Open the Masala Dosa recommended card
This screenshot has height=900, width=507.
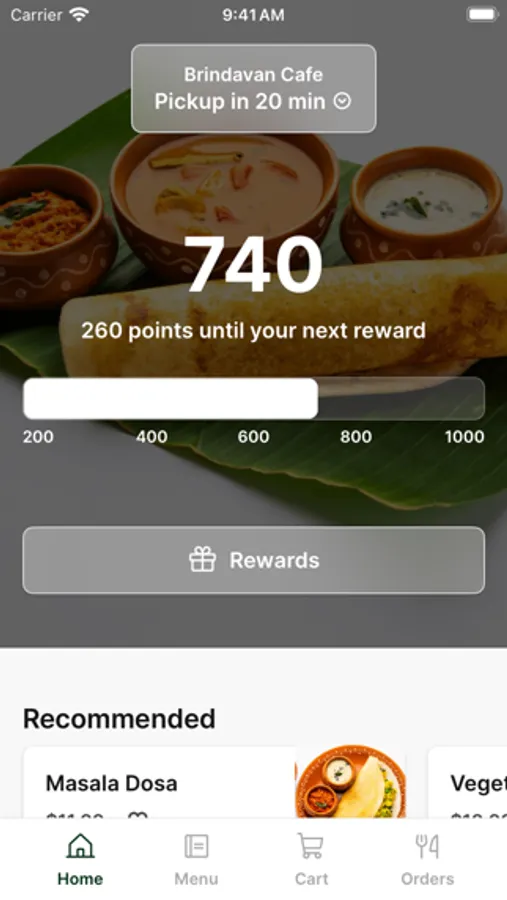[x=215, y=782]
